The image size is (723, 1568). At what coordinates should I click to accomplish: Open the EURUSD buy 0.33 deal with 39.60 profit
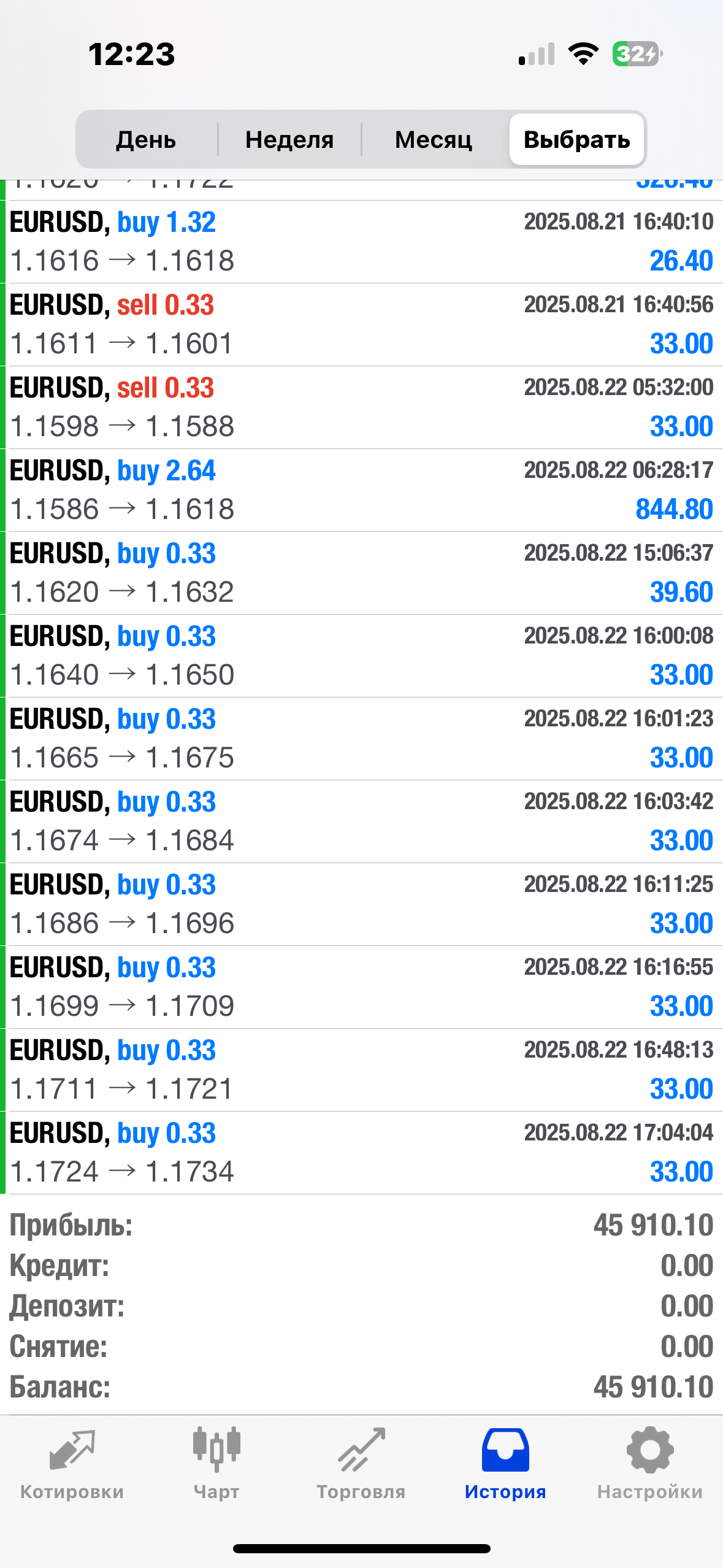(x=361, y=573)
